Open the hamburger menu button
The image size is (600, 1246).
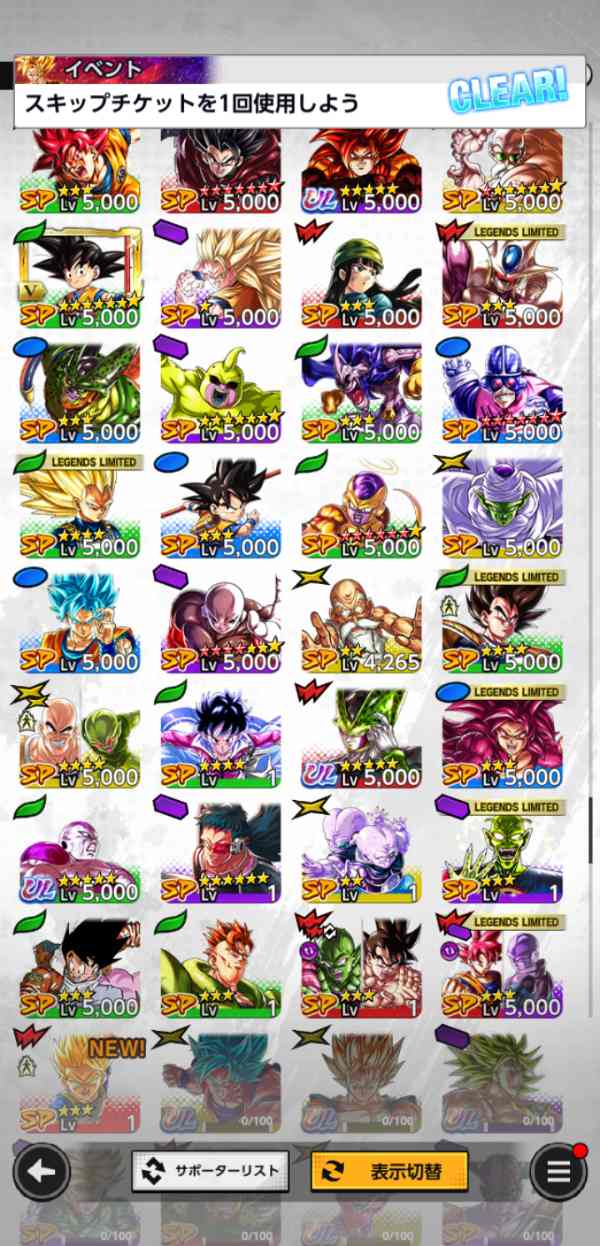(557, 1171)
